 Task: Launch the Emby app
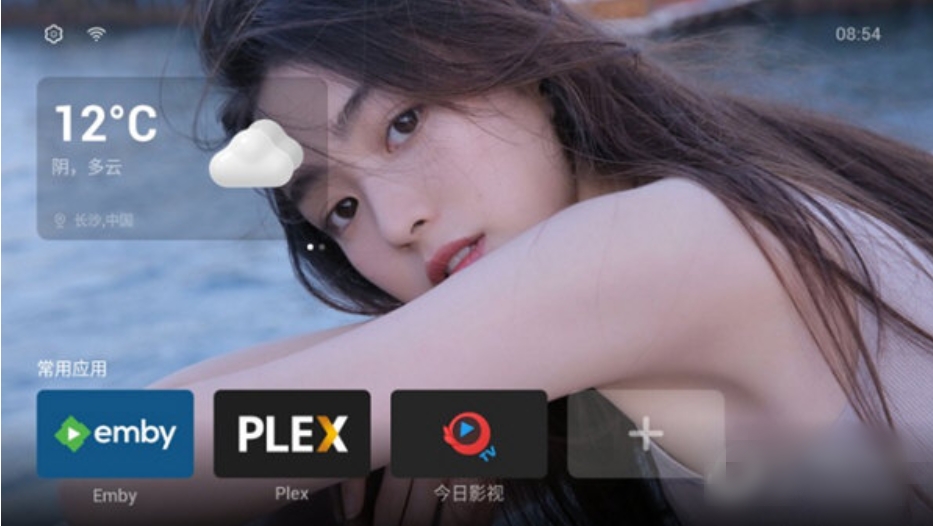[115, 434]
